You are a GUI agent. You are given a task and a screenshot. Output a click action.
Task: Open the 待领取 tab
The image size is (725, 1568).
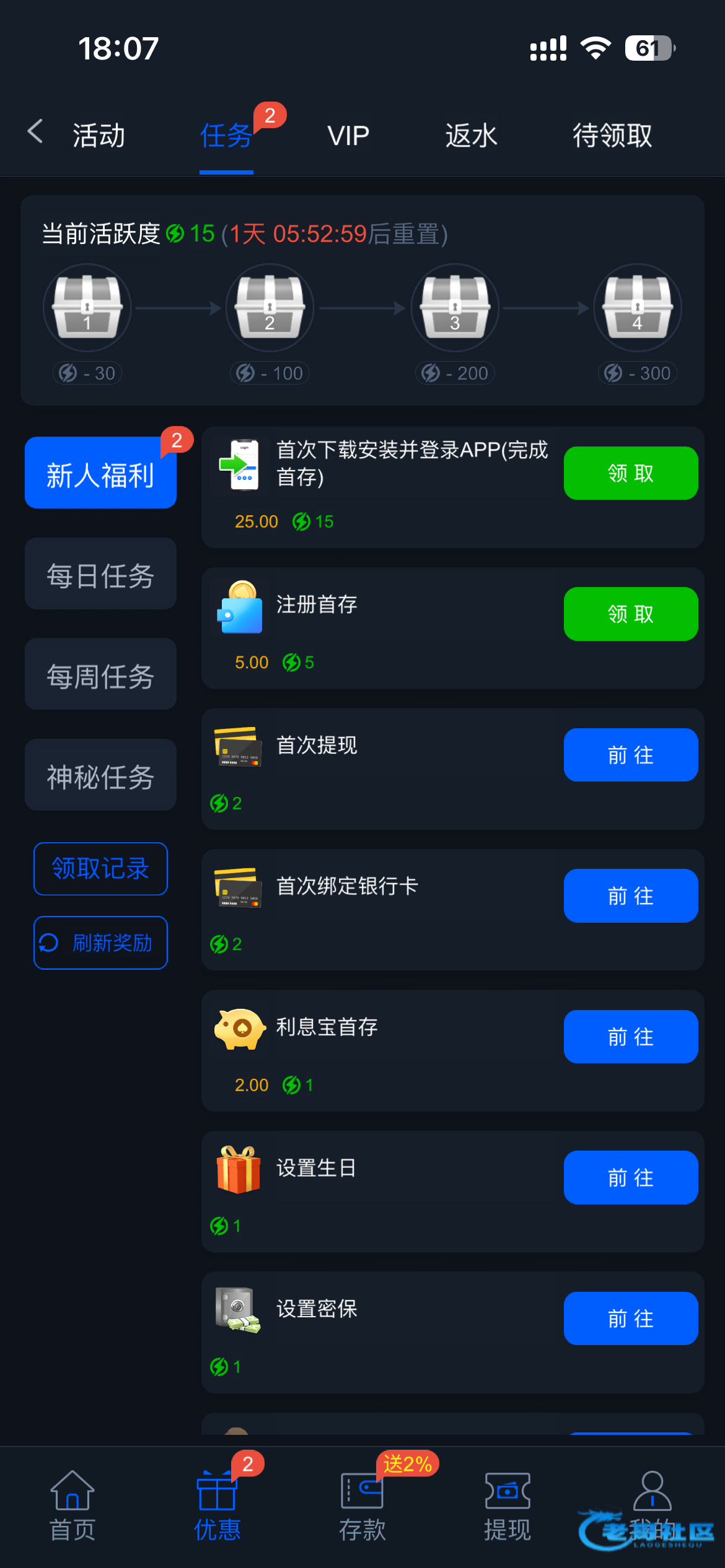pyautogui.click(x=612, y=136)
